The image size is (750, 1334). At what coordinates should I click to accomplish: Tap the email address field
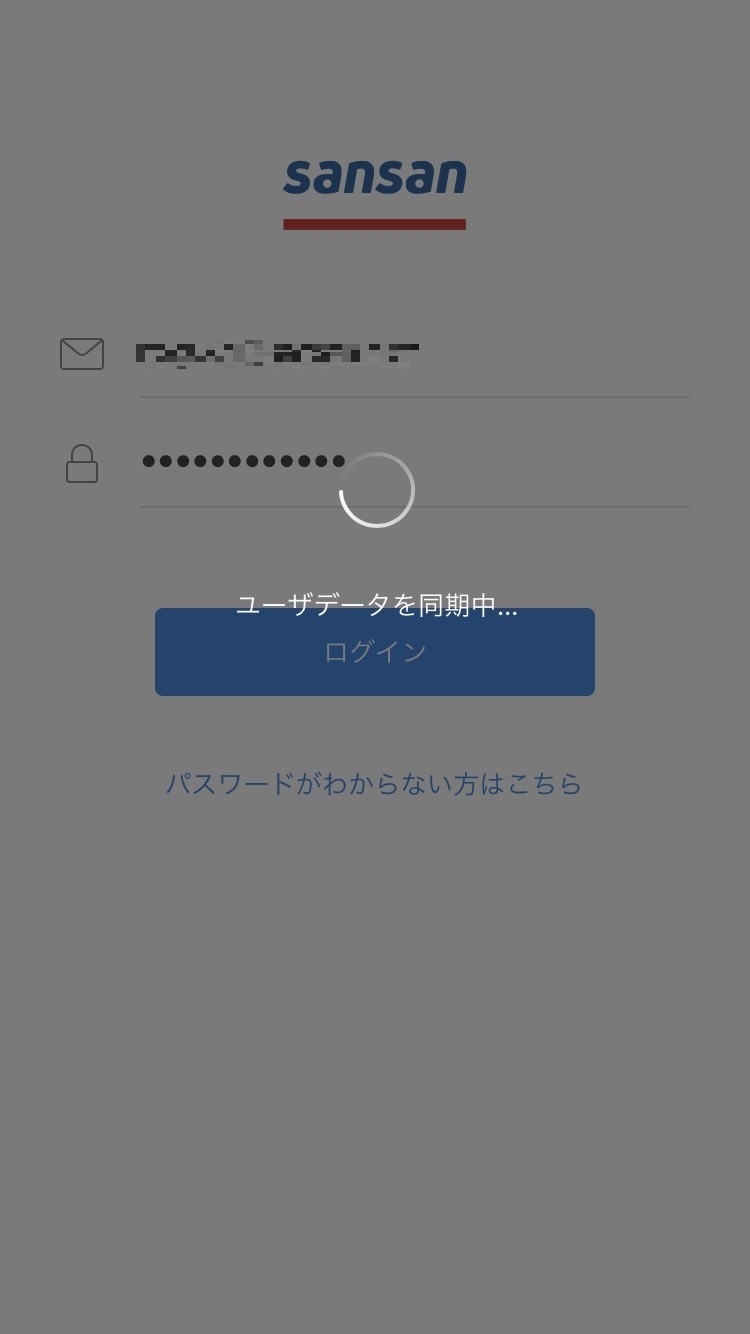click(x=413, y=354)
